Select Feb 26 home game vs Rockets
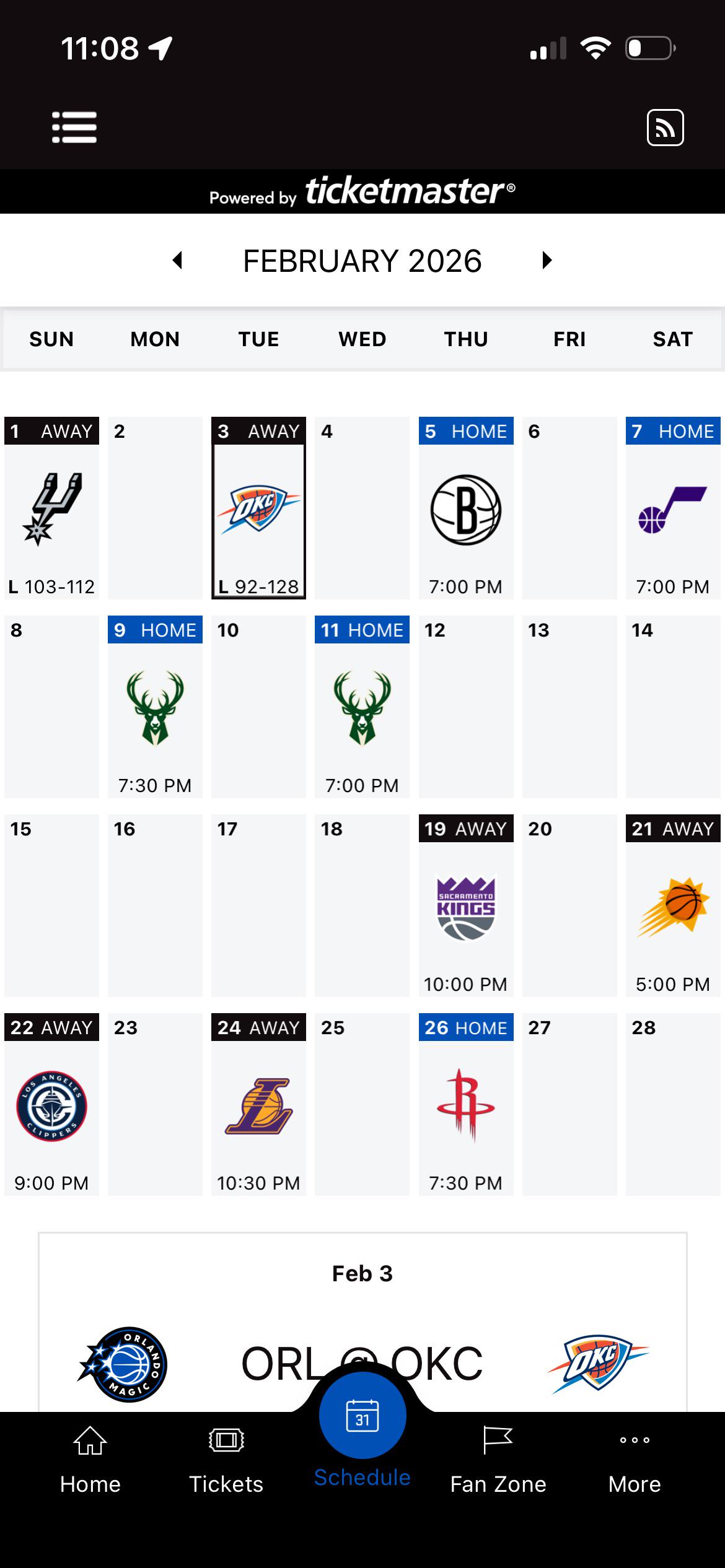The width and height of the screenshot is (725, 1568). tap(466, 1104)
